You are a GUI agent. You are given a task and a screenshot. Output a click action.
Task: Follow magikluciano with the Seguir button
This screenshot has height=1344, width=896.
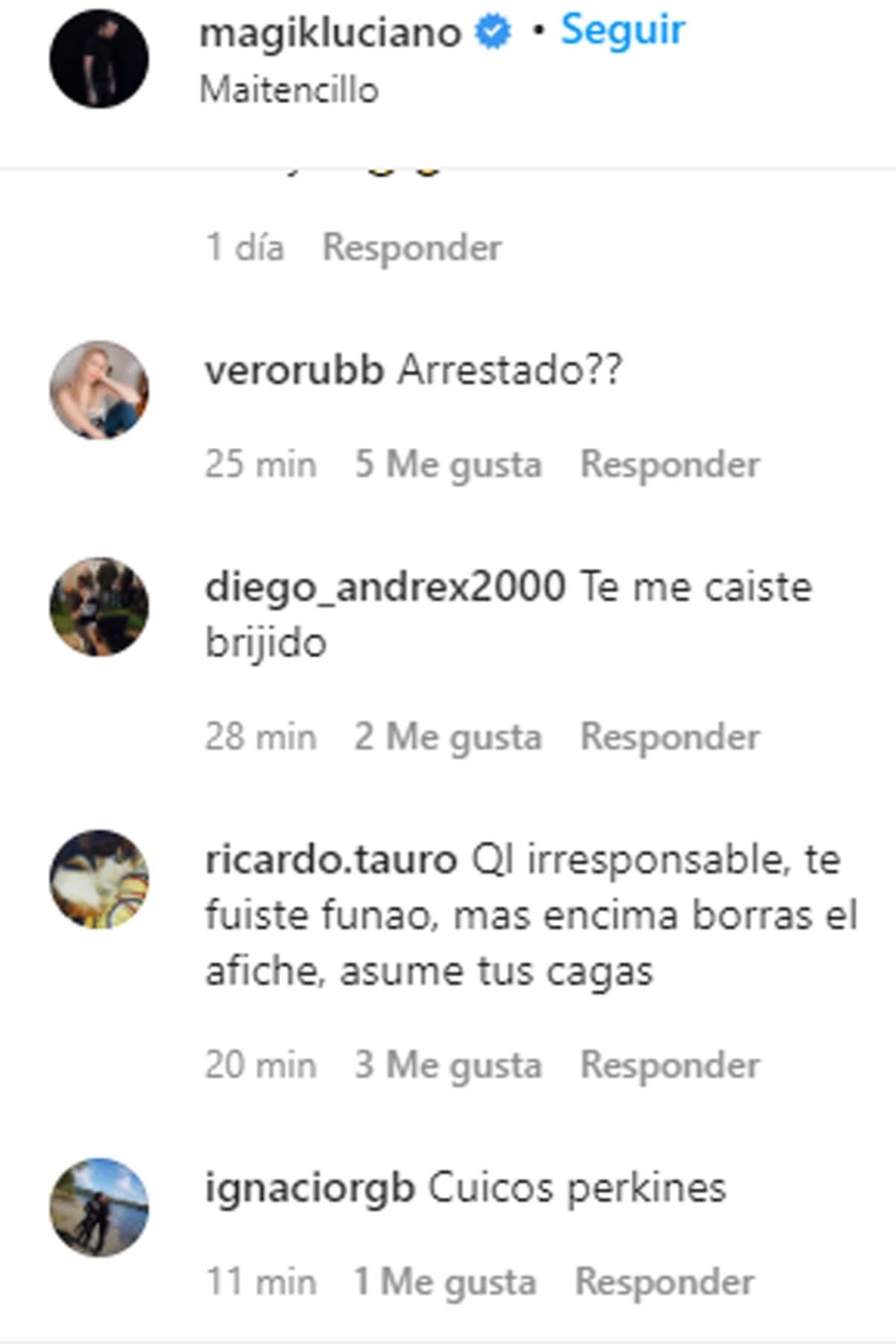[x=622, y=31]
